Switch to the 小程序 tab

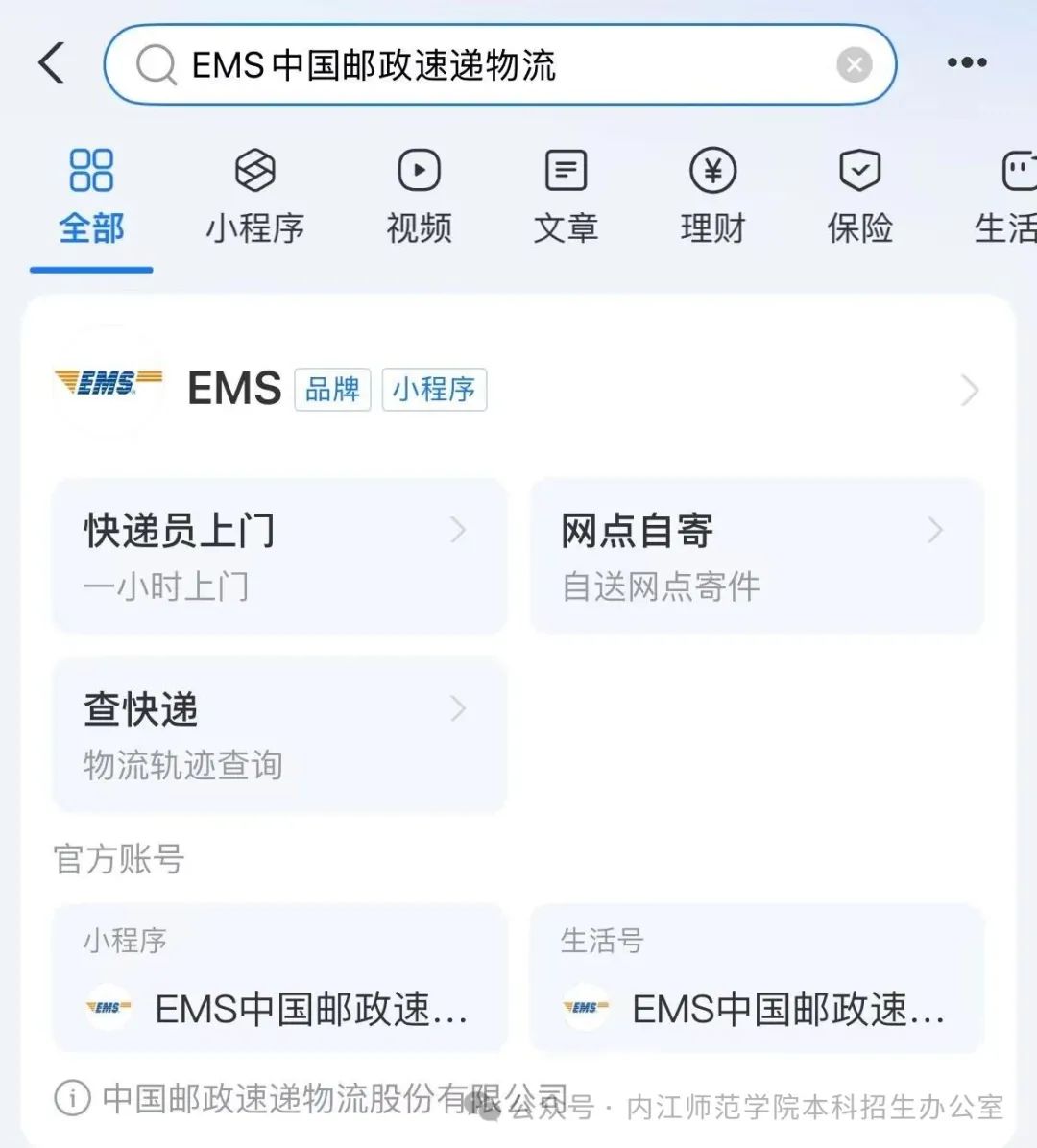254,198
